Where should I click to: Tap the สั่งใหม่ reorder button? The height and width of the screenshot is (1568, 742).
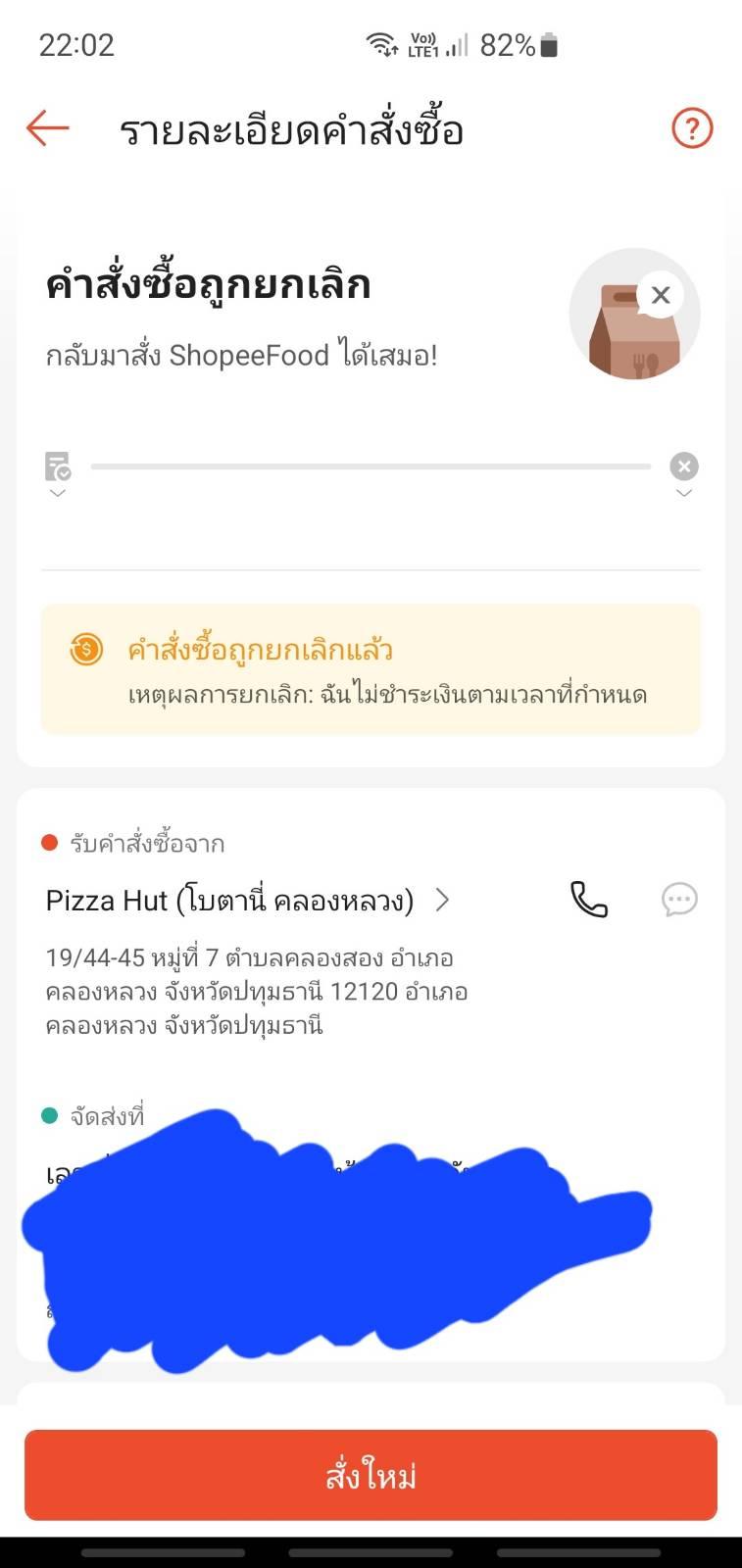[x=371, y=1475]
